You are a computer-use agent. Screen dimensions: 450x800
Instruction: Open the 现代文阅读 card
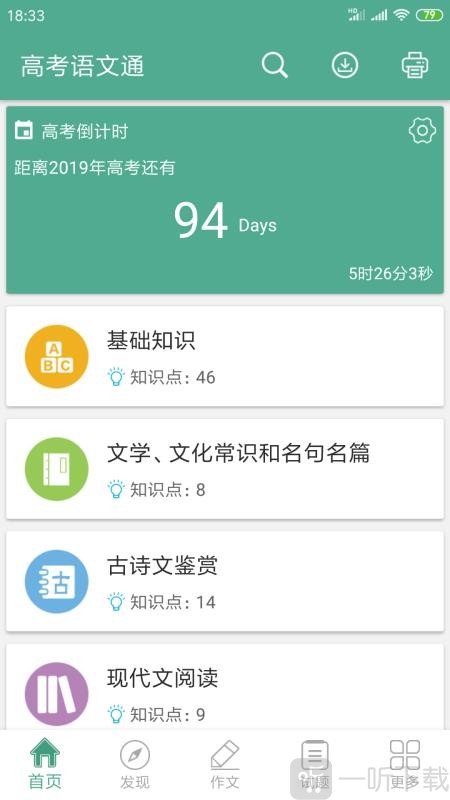coord(225,687)
